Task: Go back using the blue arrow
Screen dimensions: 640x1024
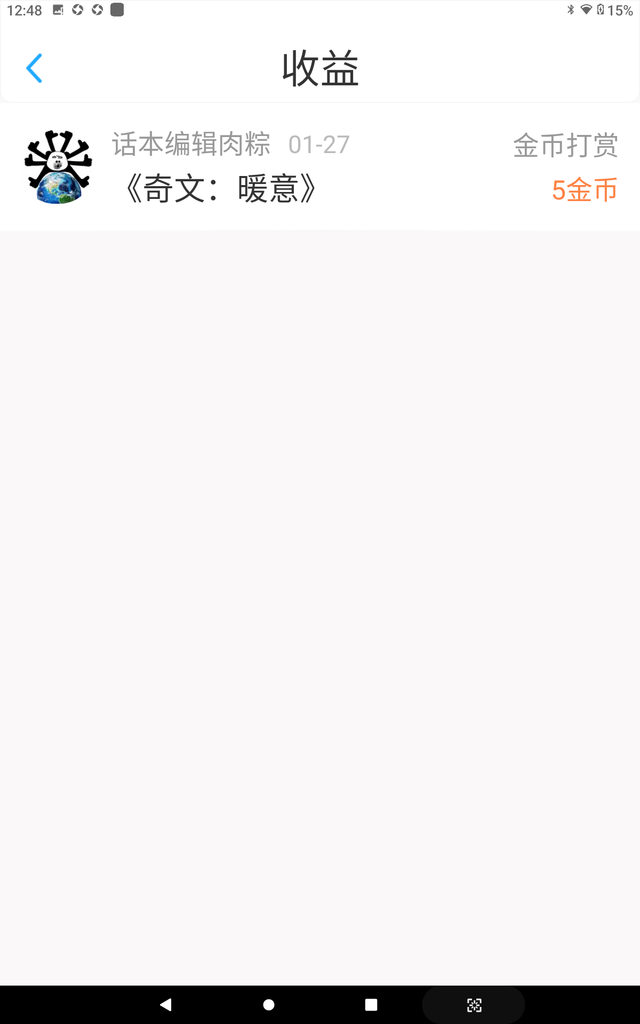Action: pos(34,68)
